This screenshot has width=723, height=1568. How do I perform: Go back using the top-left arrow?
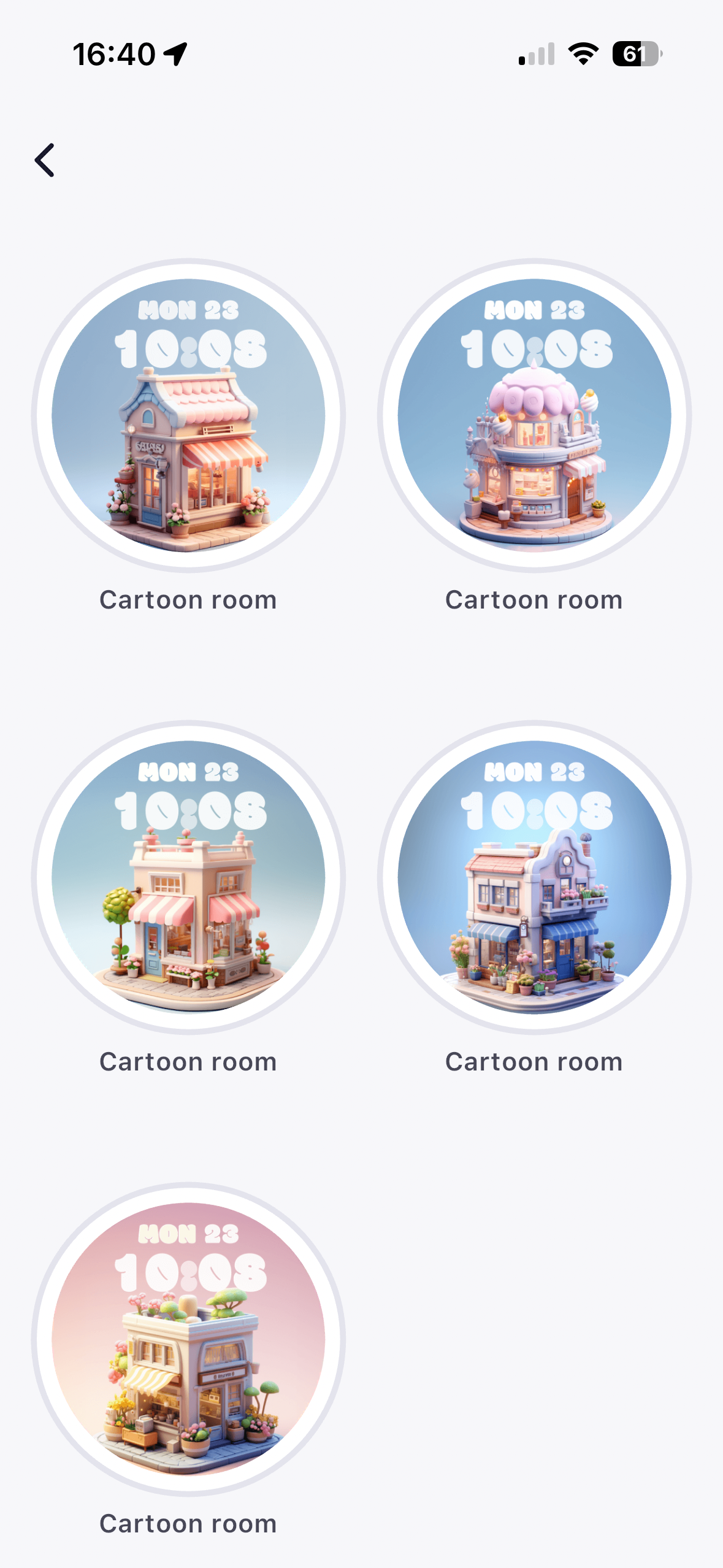tap(45, 161)
